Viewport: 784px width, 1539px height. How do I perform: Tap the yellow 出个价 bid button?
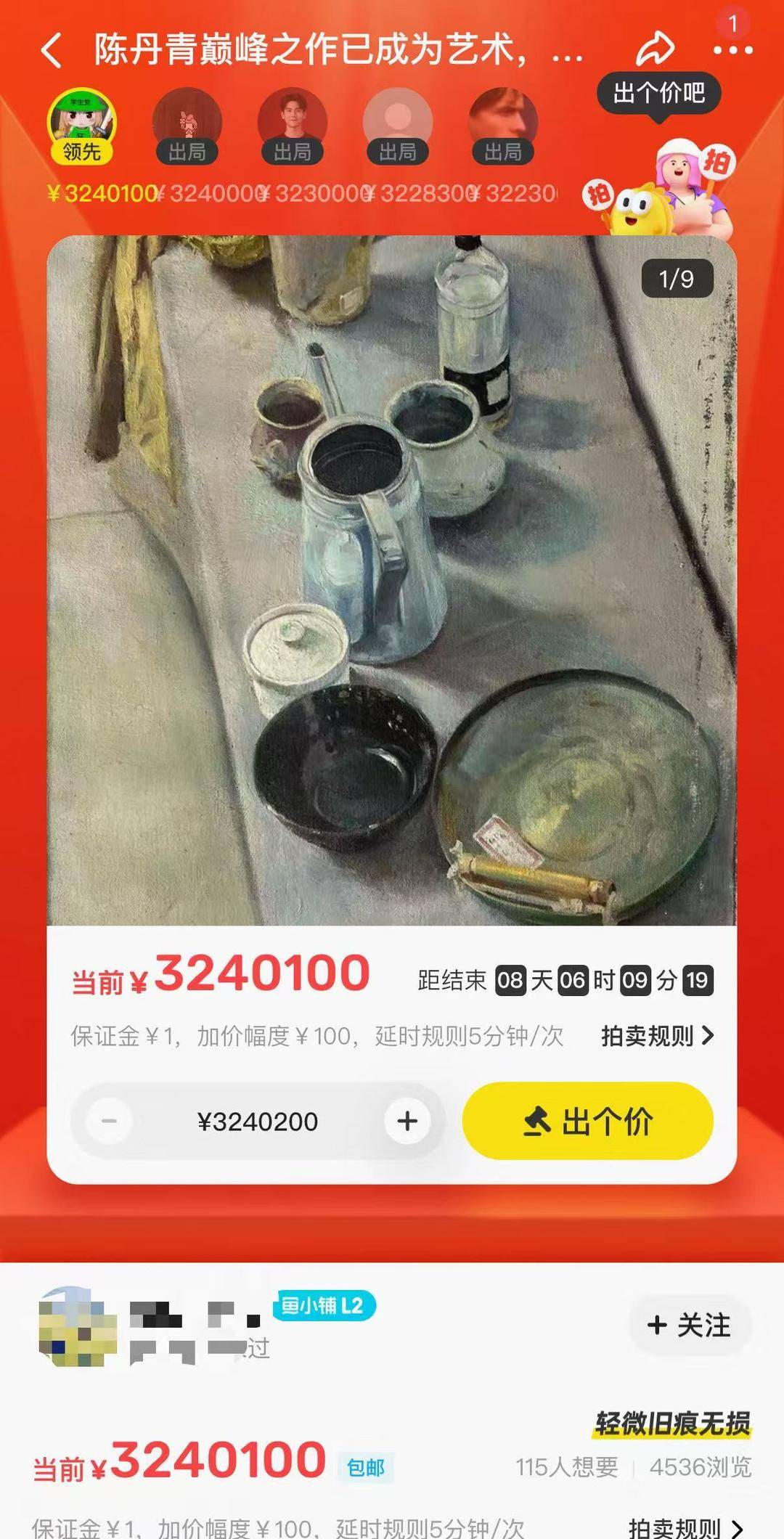click(587, 1121)
